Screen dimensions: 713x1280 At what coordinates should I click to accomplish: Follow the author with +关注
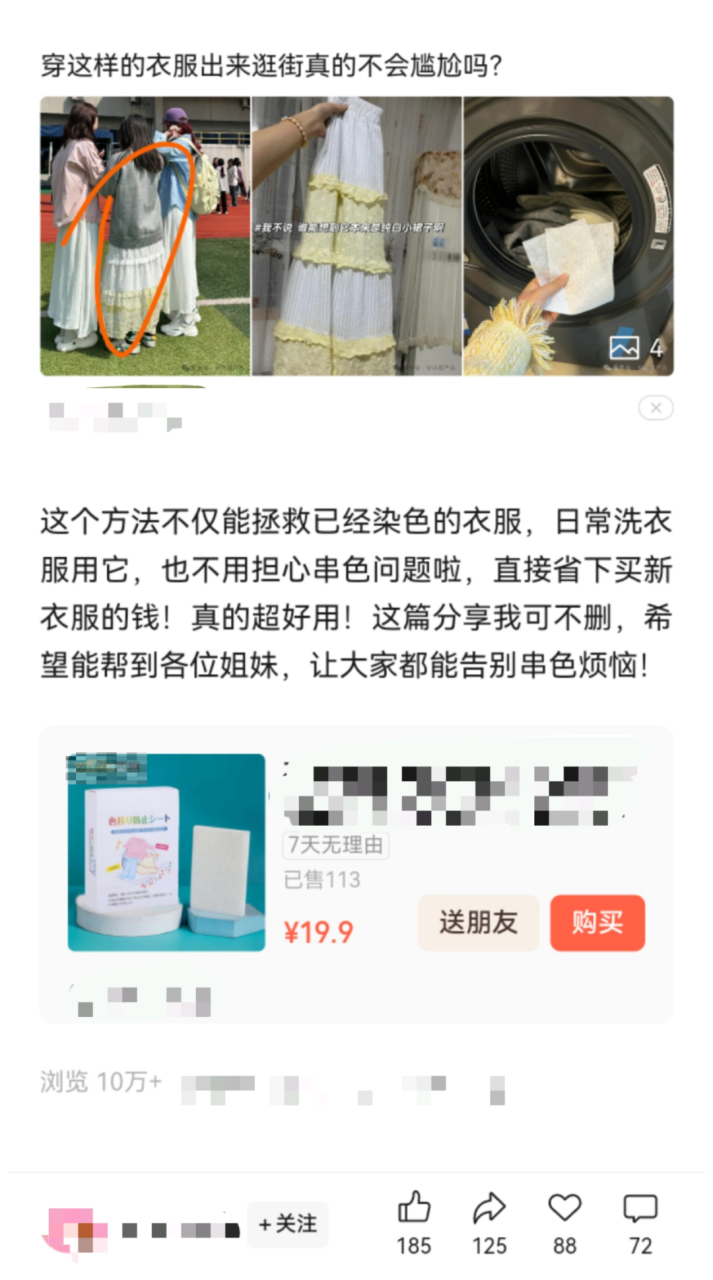tap(288, 1224)
